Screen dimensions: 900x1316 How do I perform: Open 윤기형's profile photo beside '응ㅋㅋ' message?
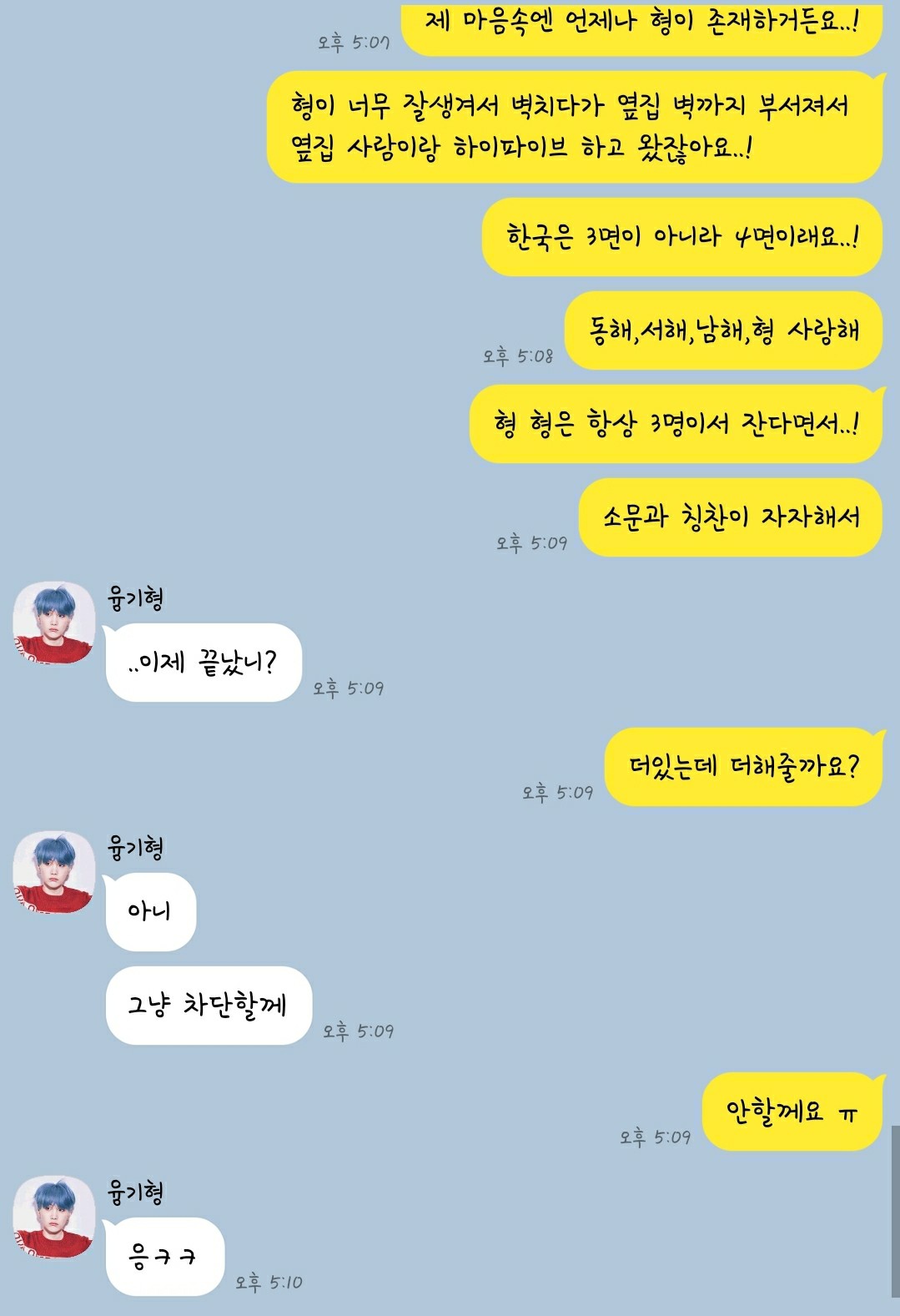pos(54,1217)
